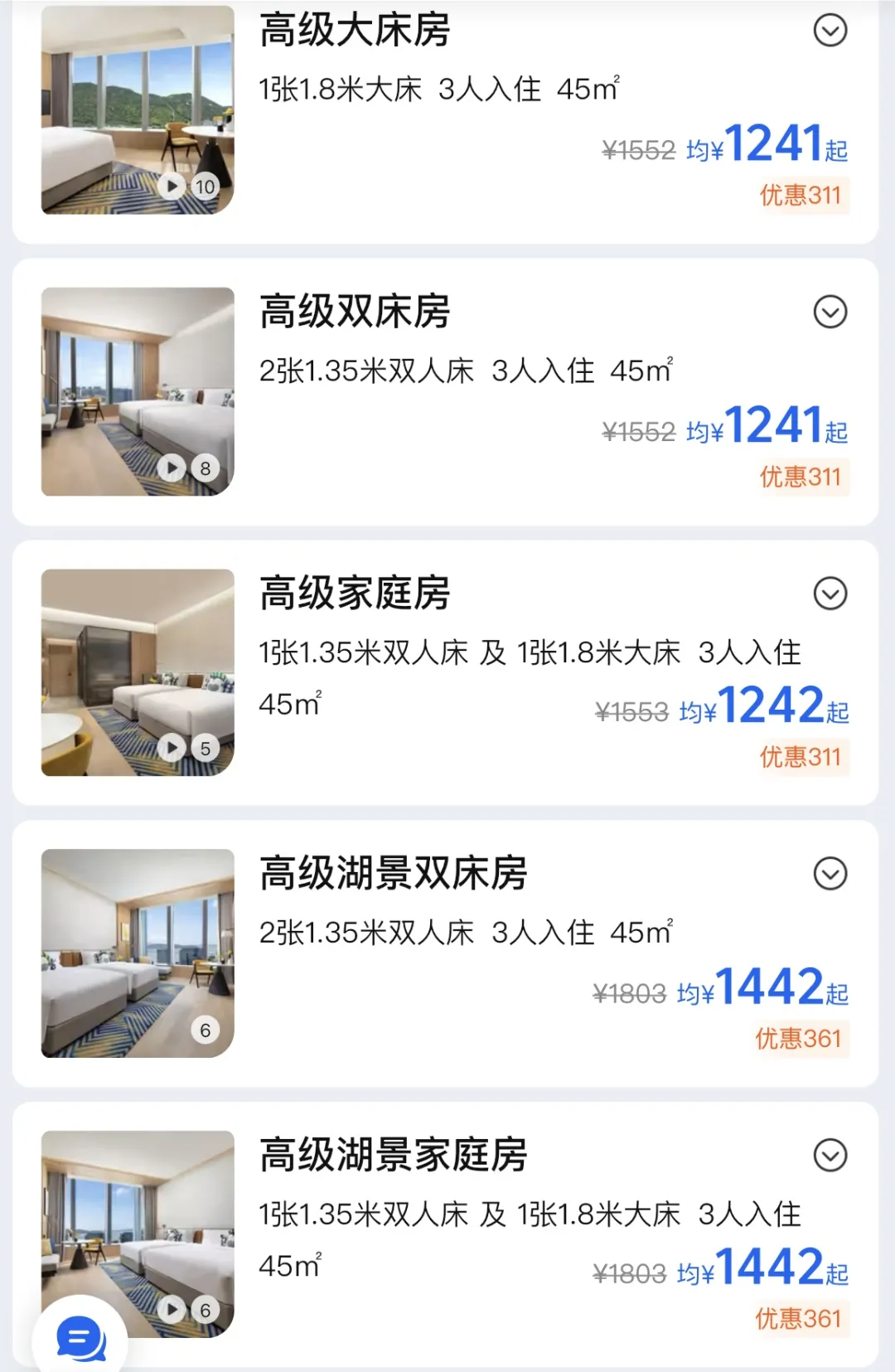
Task: Play the 高级双床房 room video
Action: (172, 467)
